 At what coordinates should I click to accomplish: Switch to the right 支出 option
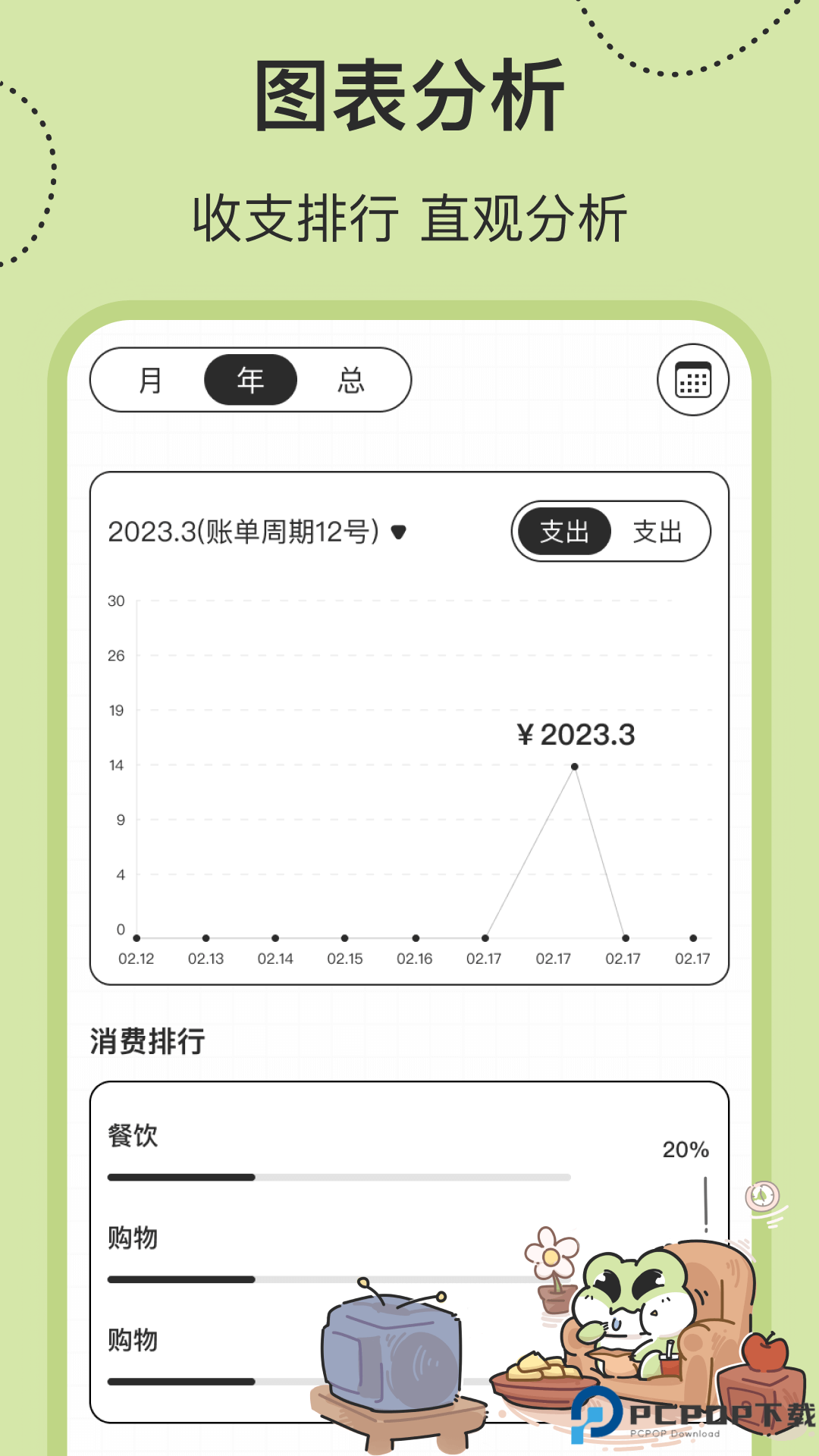coord(659,532)
